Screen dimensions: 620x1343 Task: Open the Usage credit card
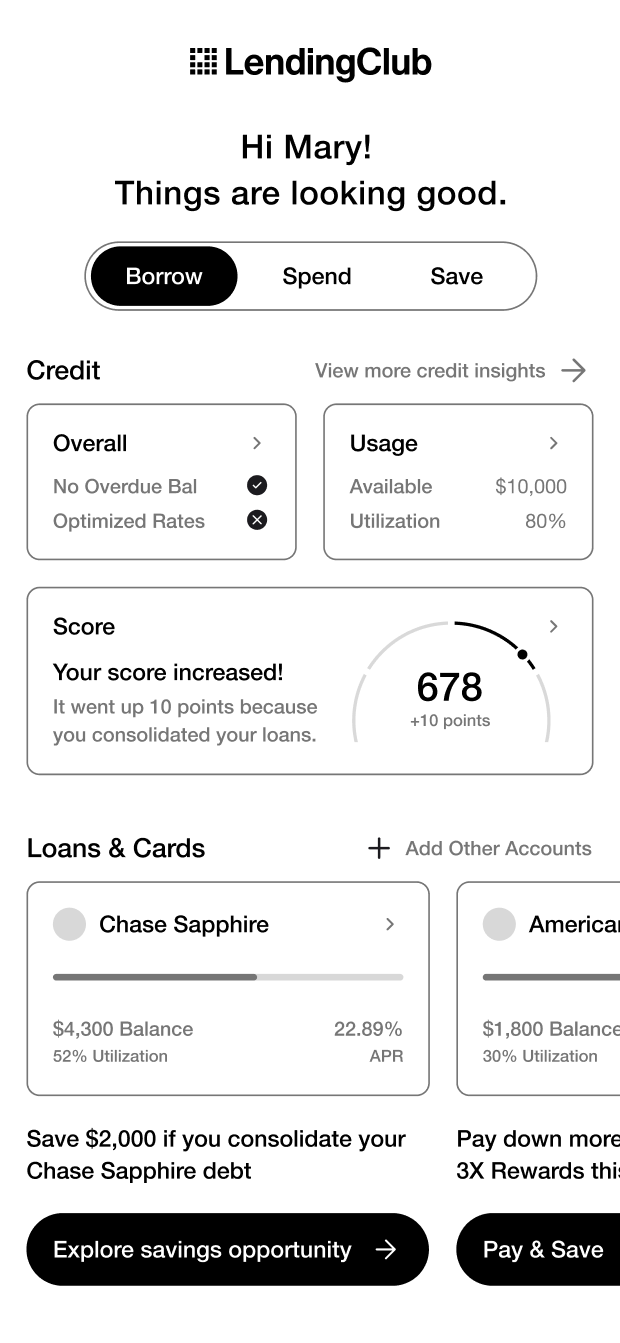pyautogui.click(x=458, y=481)
